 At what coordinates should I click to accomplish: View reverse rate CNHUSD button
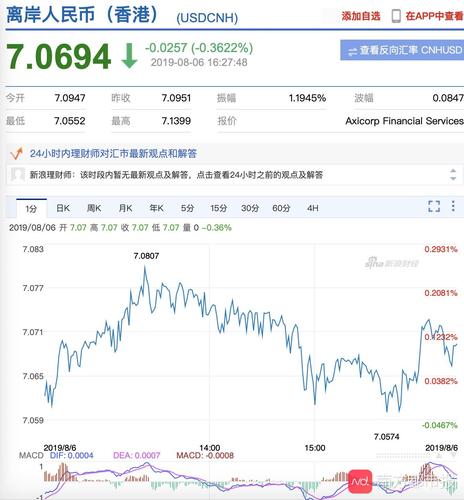[402, 50]
